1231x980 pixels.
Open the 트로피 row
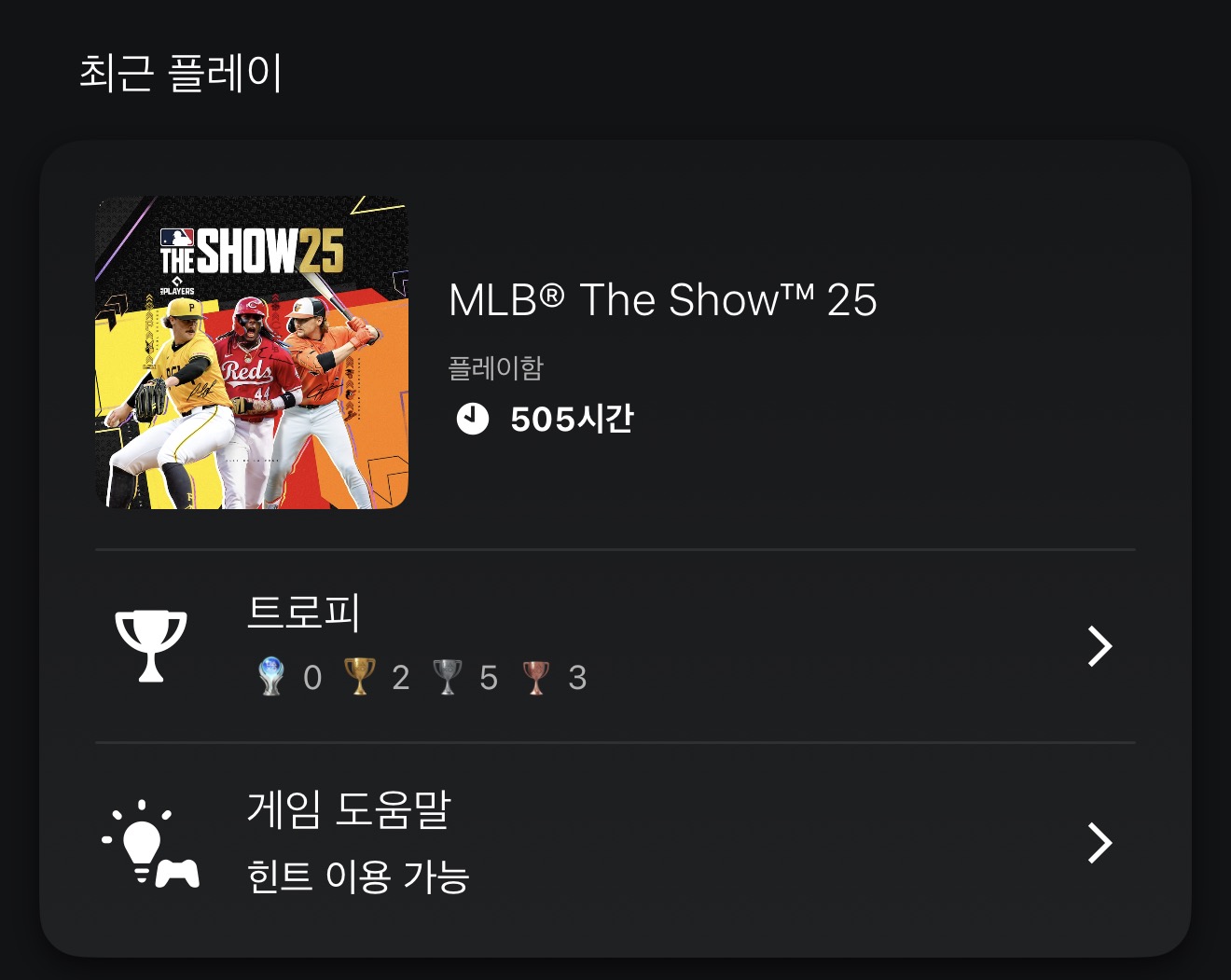coord(615,645)
